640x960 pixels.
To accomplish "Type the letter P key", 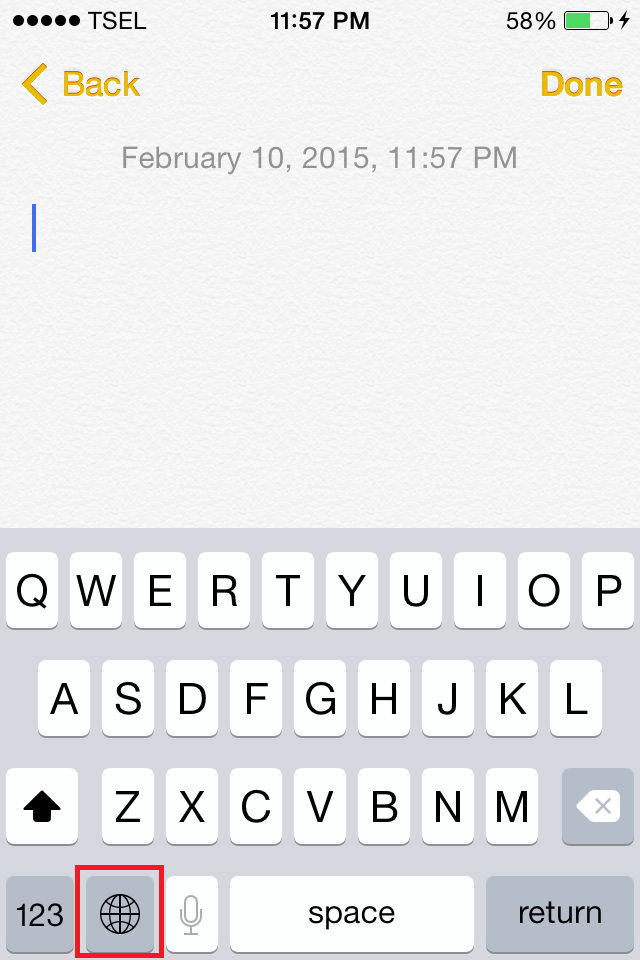I will tap(608, 591).
